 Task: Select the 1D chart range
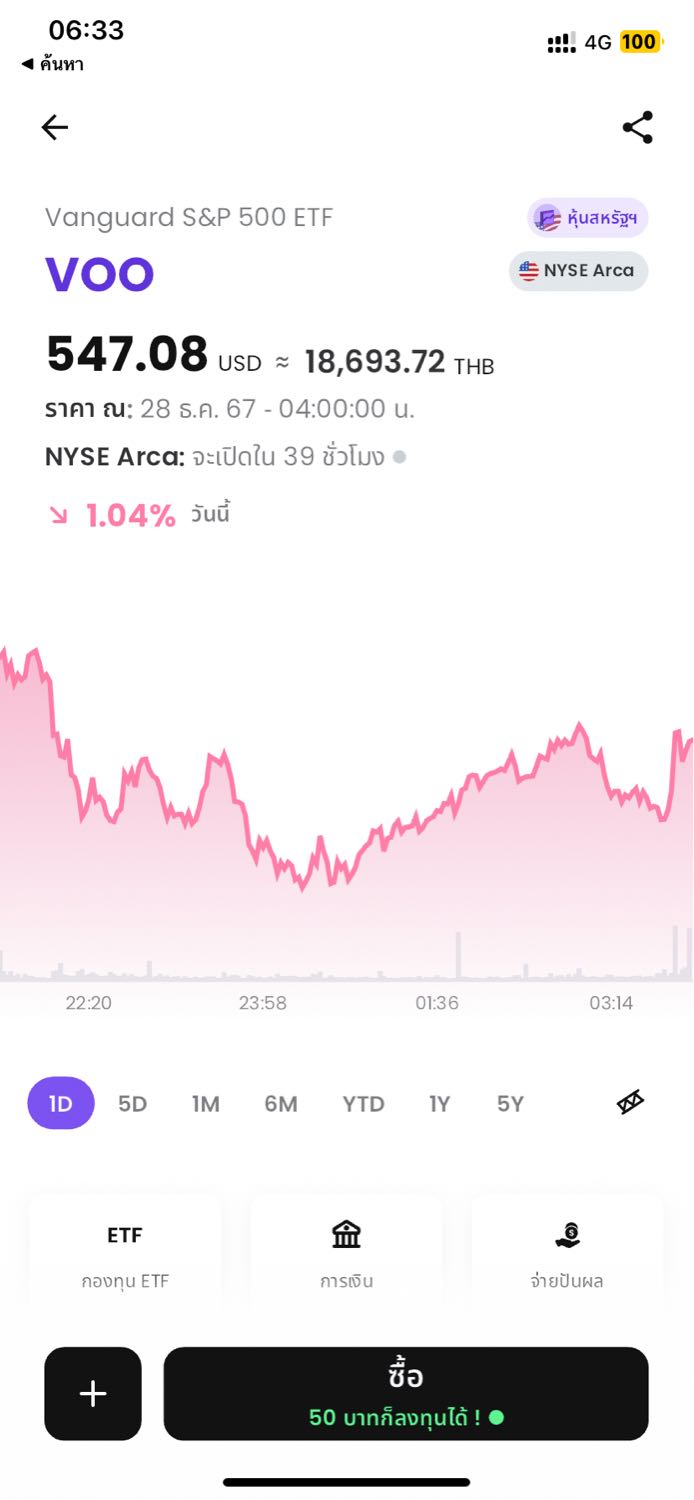coord(61,1103)
